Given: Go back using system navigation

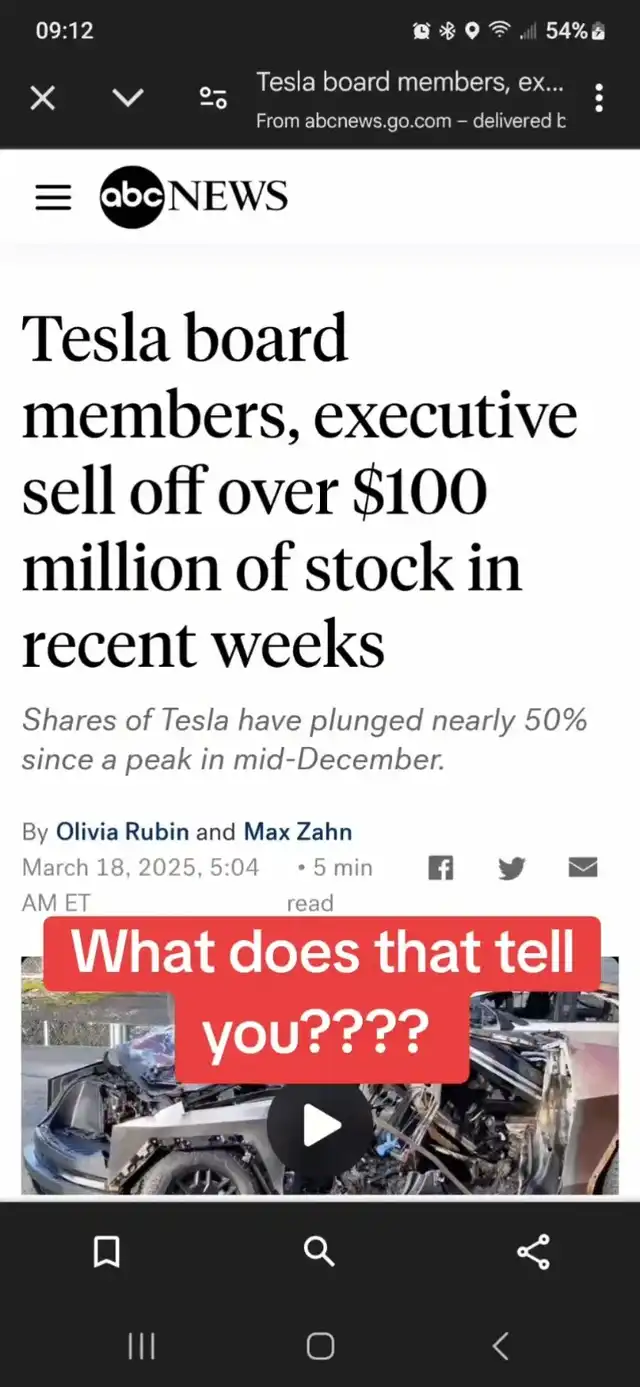Looking at the screenshot, I should 501,1346.
